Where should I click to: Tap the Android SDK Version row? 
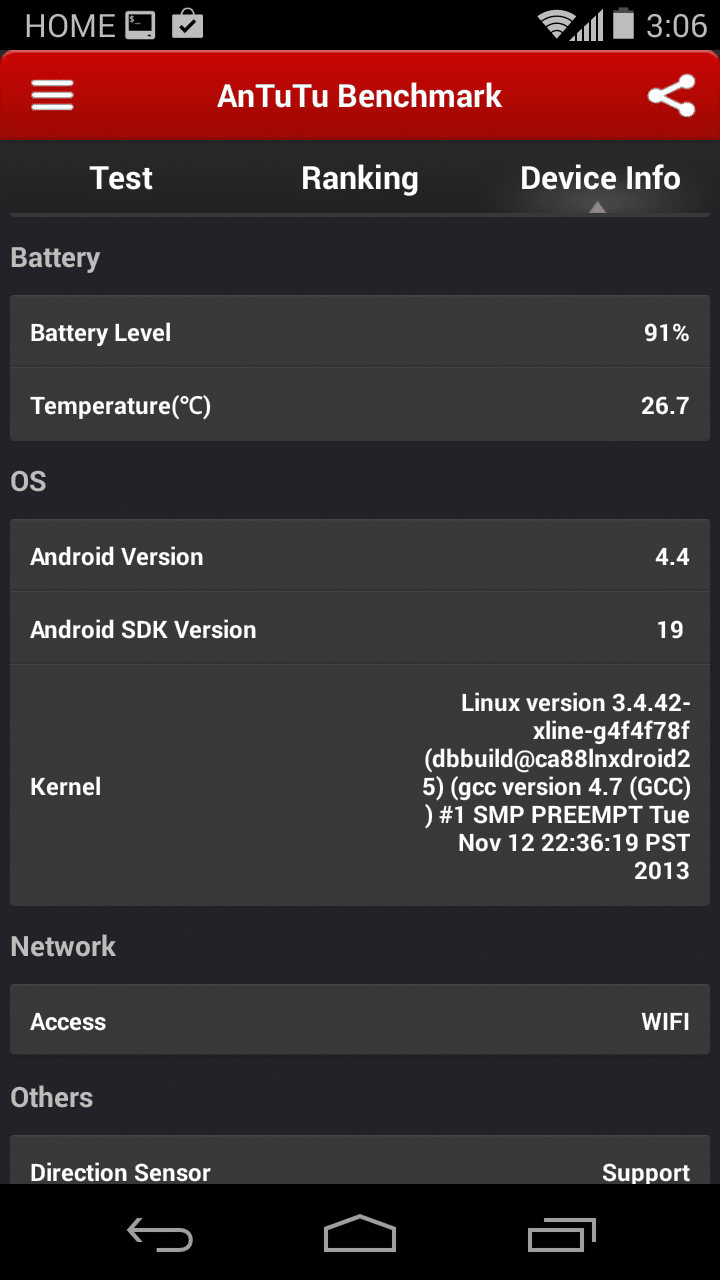pos(359,629)
